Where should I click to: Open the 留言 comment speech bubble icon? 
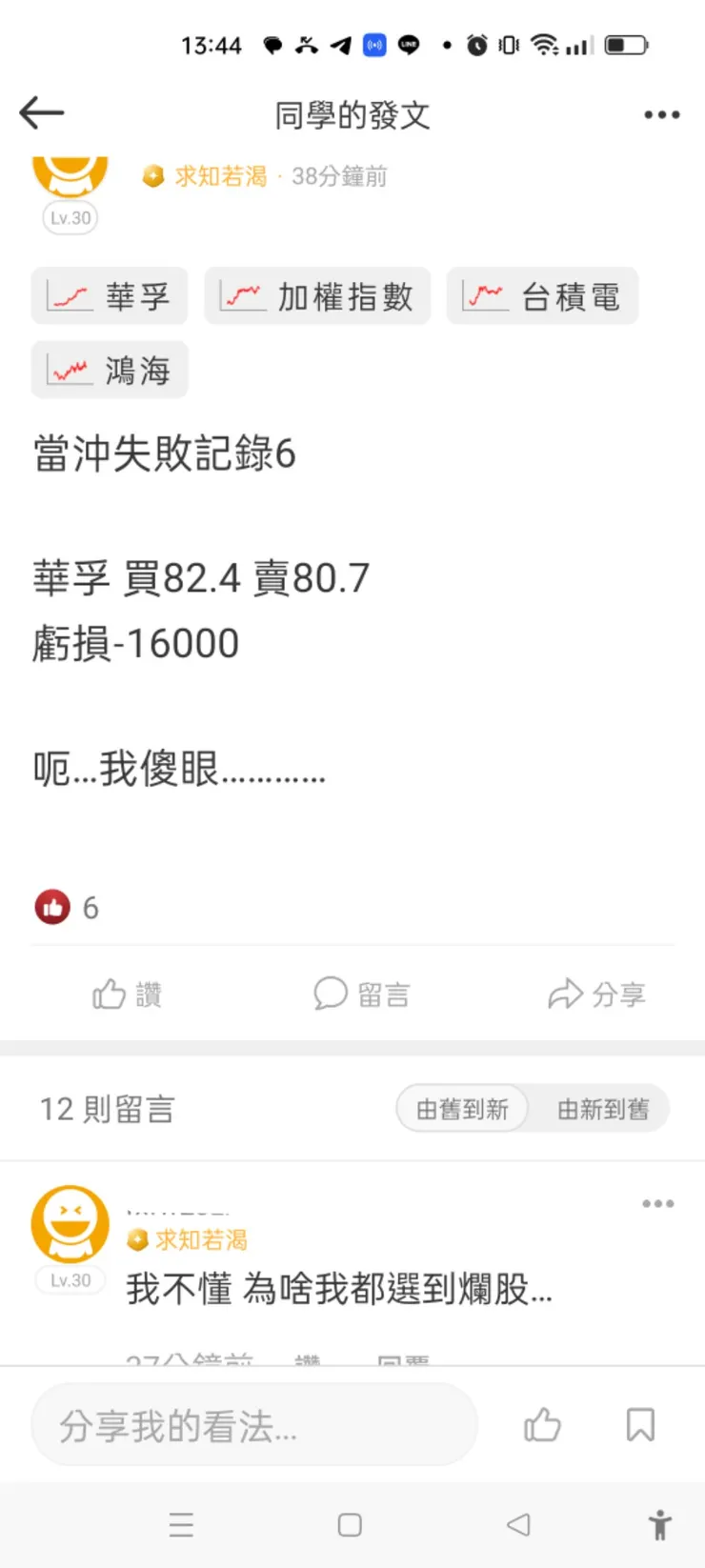362,994
